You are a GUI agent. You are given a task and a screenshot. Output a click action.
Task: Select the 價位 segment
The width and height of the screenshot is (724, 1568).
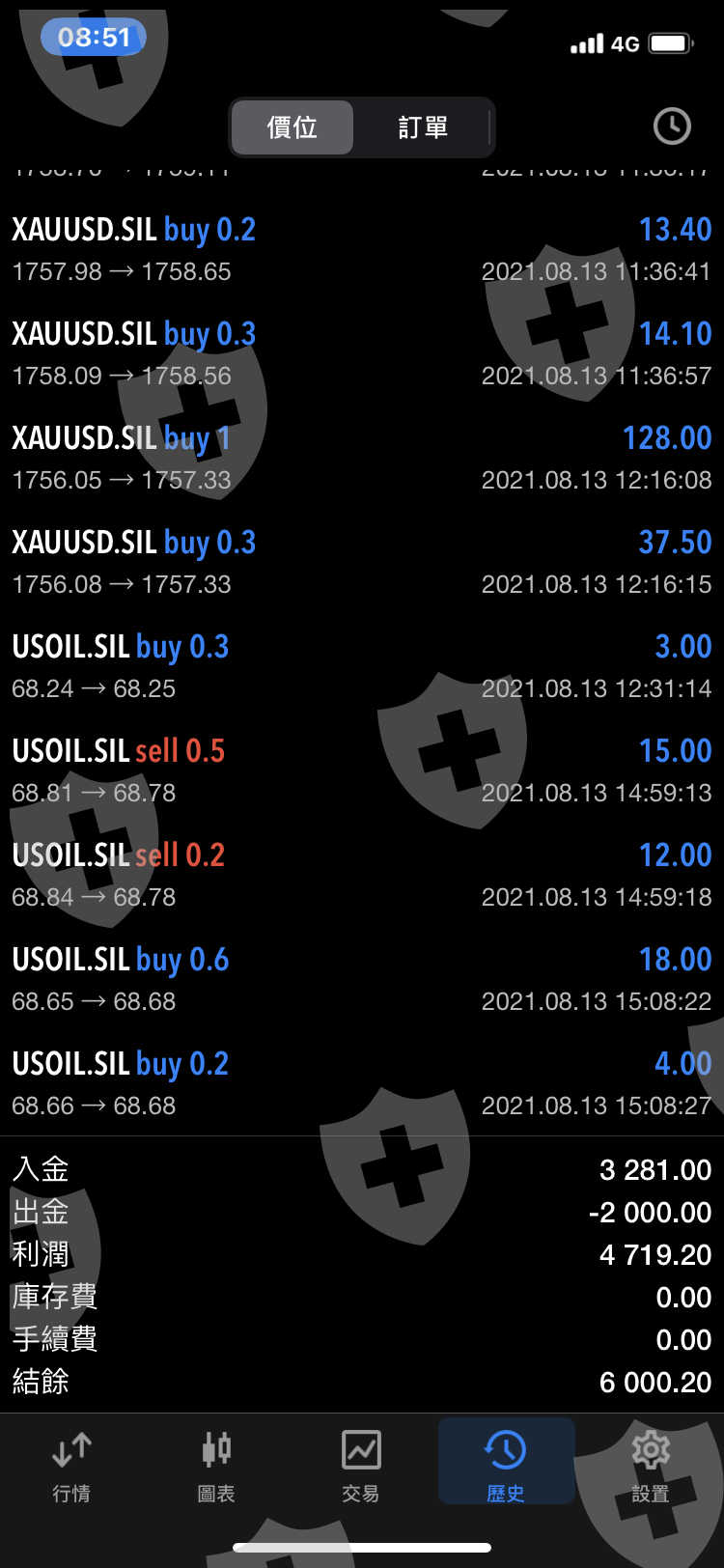[292, 127]
